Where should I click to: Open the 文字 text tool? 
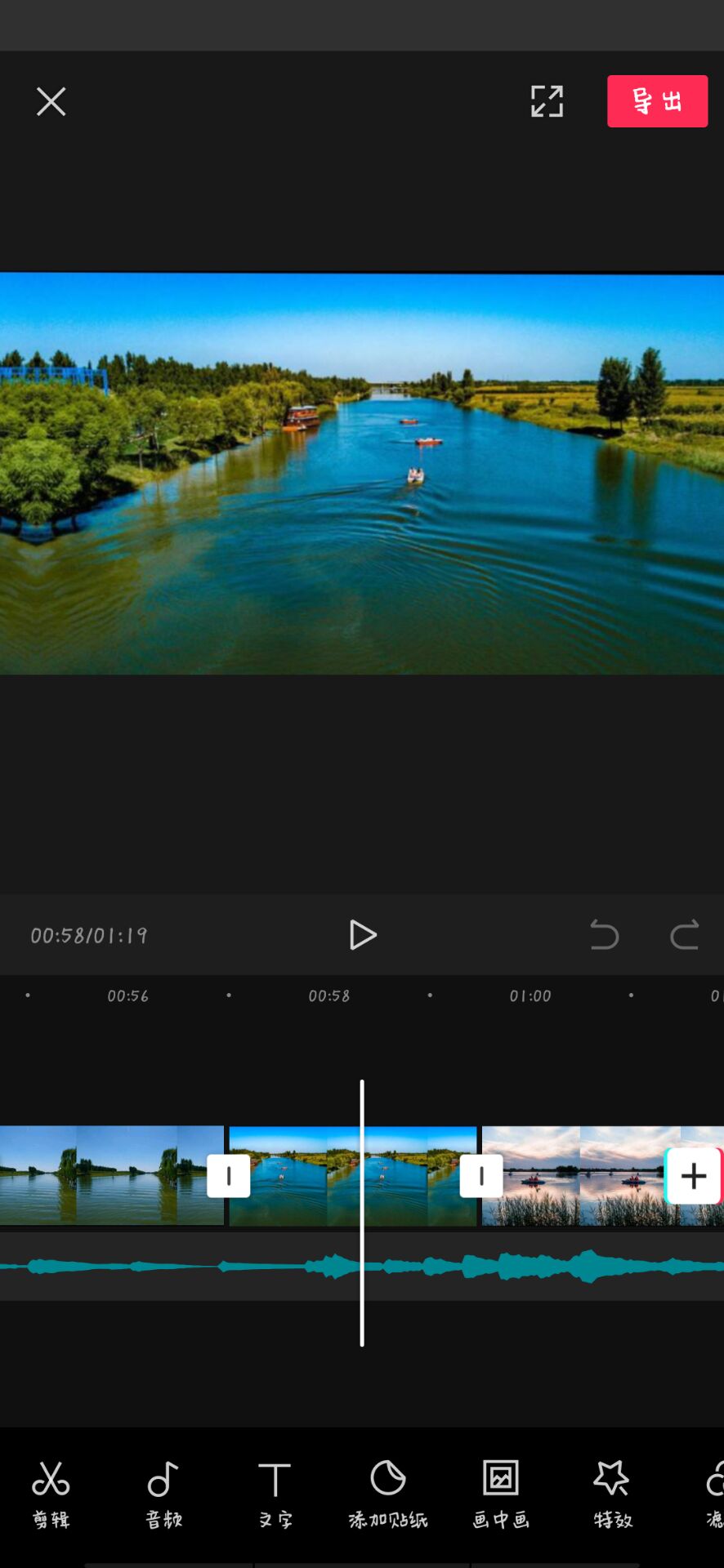click(x=275, y=1494)
